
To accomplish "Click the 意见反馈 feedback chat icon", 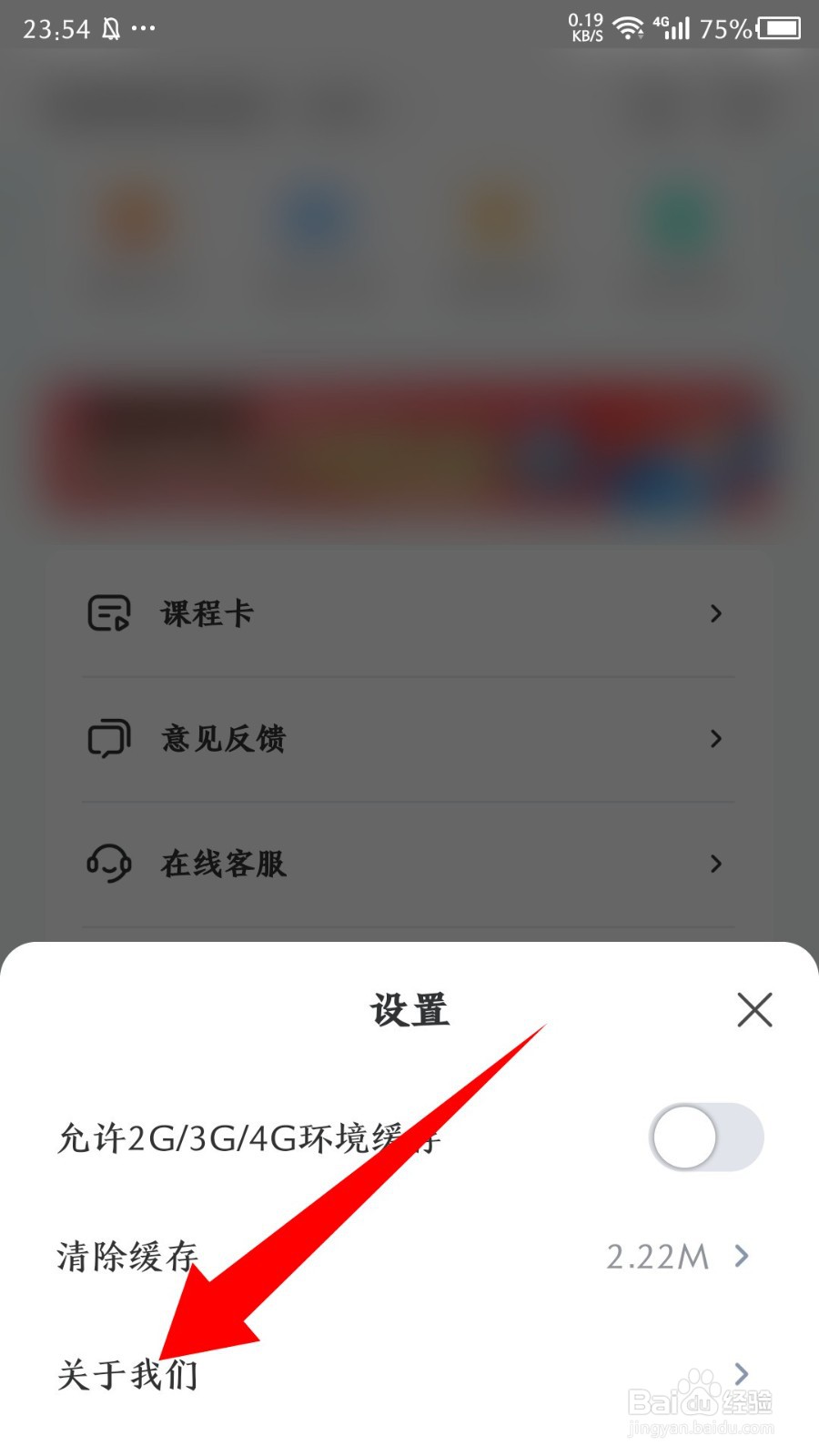I will coord(106,739).
